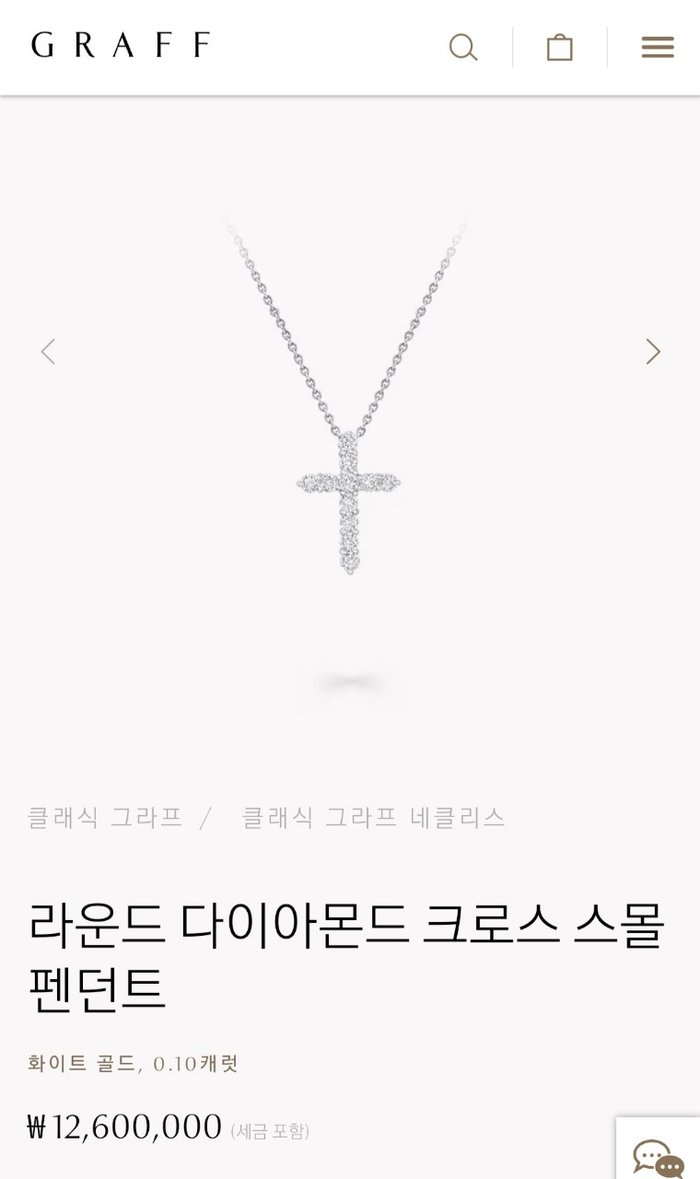700x1179 pixels.
Task: Go to the Graff home logo
Action: 121,46
